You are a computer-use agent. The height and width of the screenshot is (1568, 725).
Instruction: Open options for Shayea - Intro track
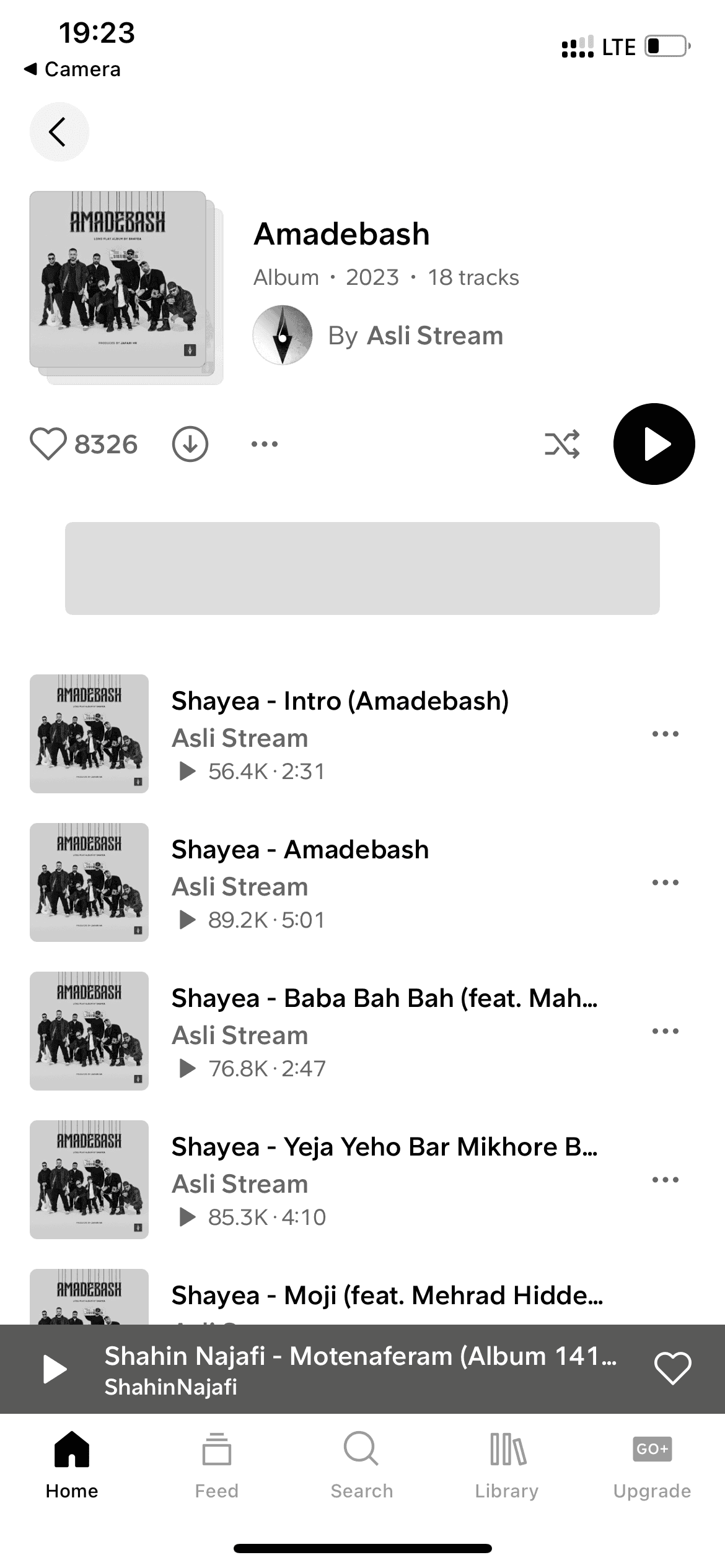[665, 734]
